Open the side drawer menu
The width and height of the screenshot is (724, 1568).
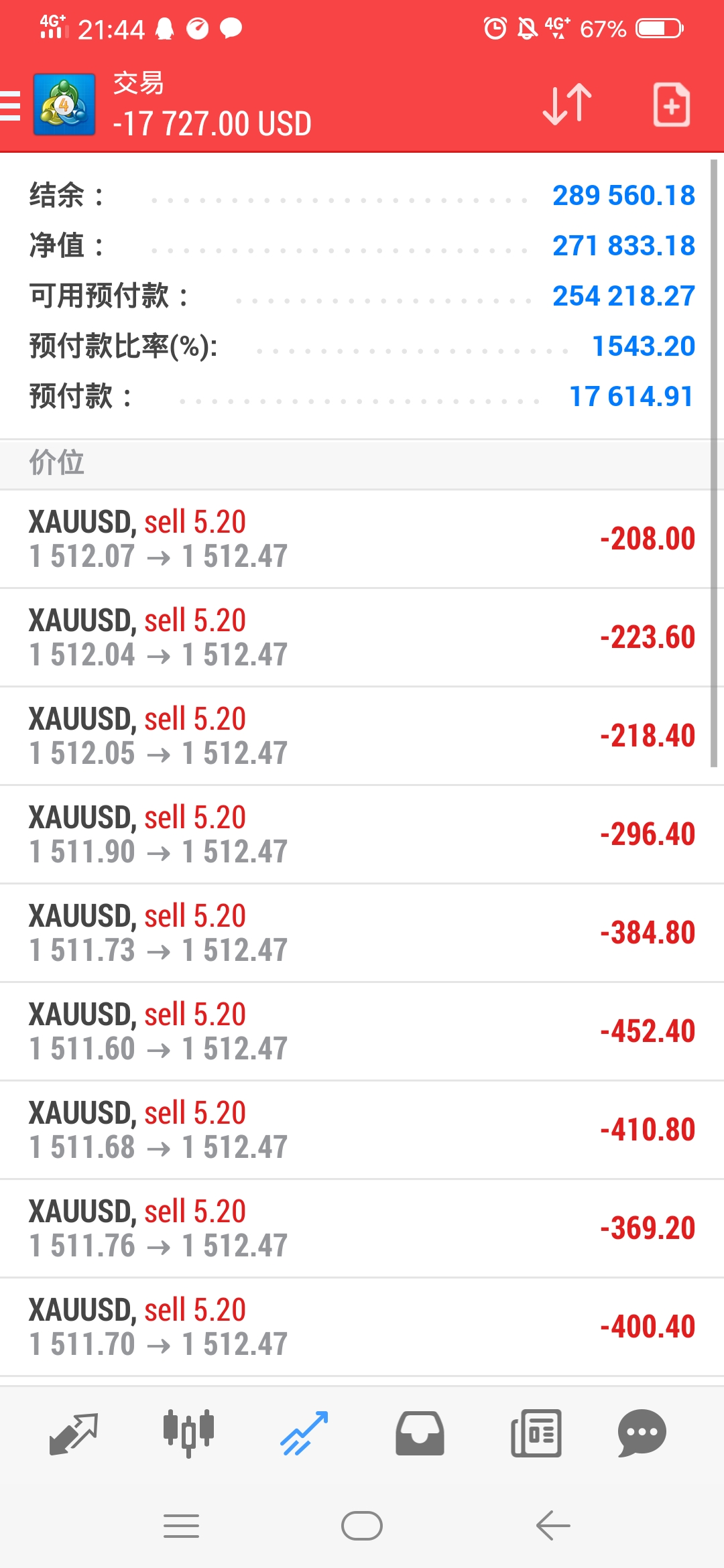click(x=11, y=105)
